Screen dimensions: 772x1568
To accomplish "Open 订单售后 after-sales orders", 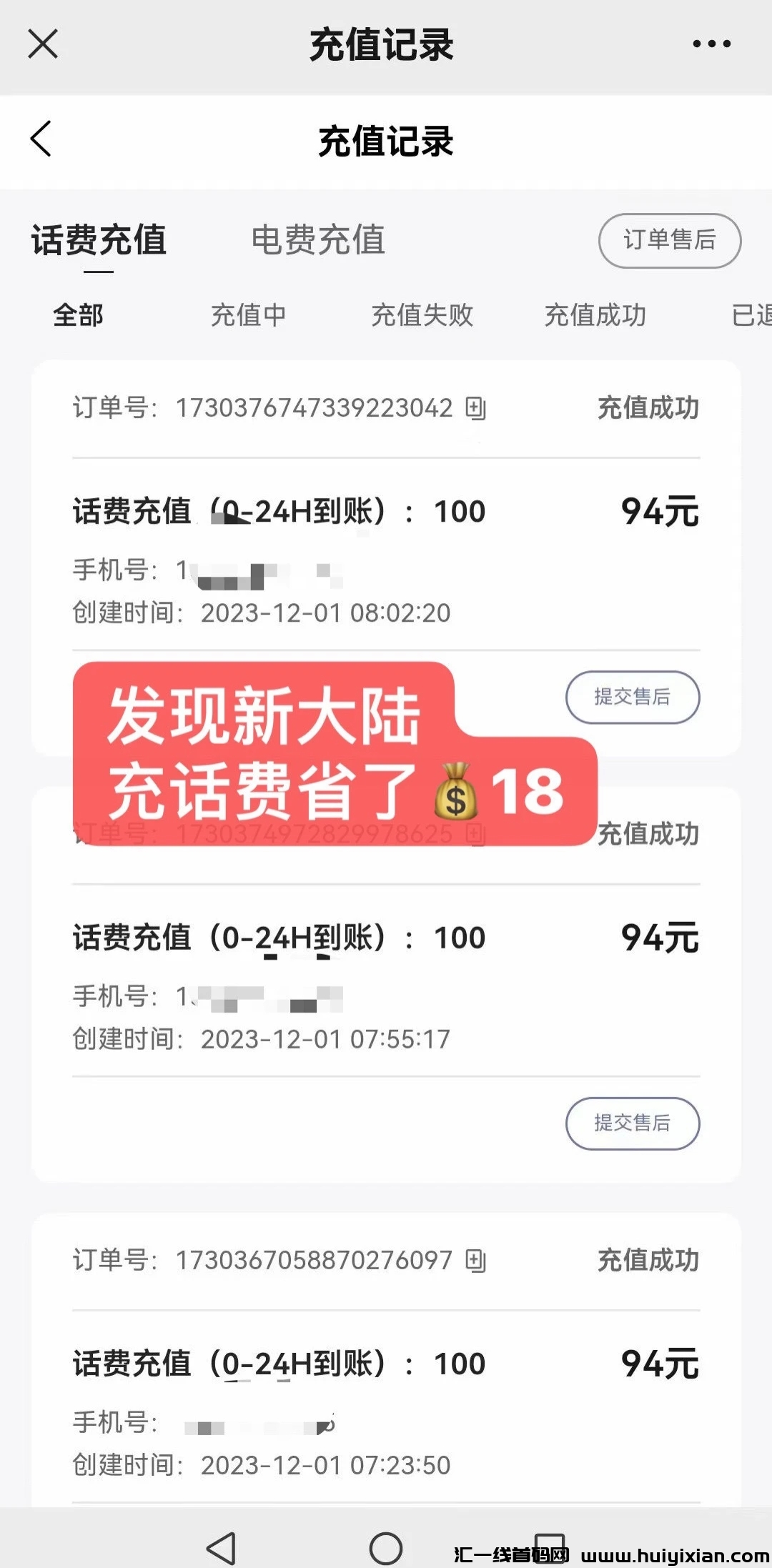I will 669,240.
